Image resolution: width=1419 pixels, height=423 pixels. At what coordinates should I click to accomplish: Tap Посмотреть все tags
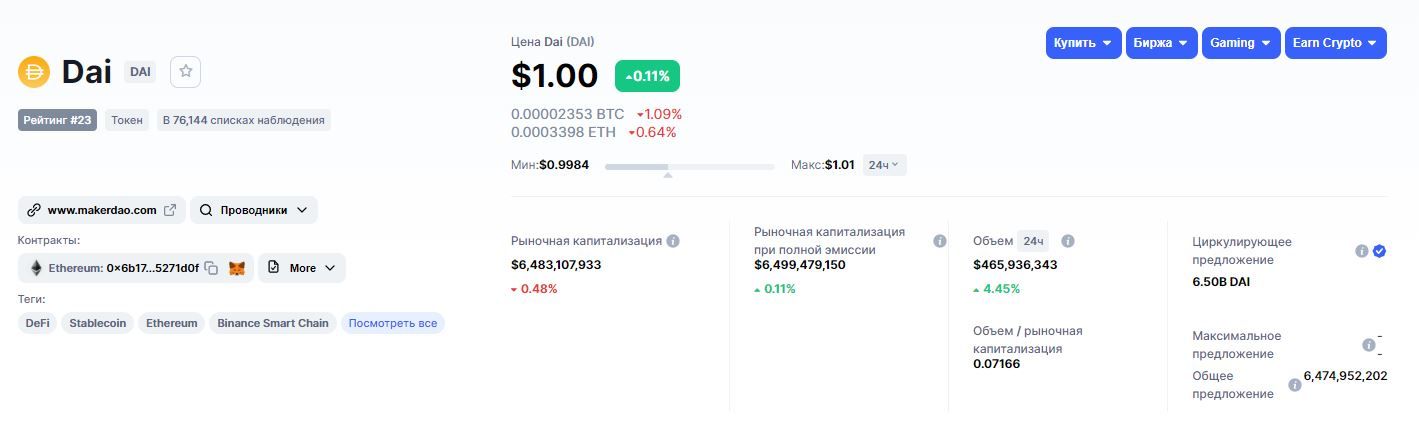click(393, 323)
